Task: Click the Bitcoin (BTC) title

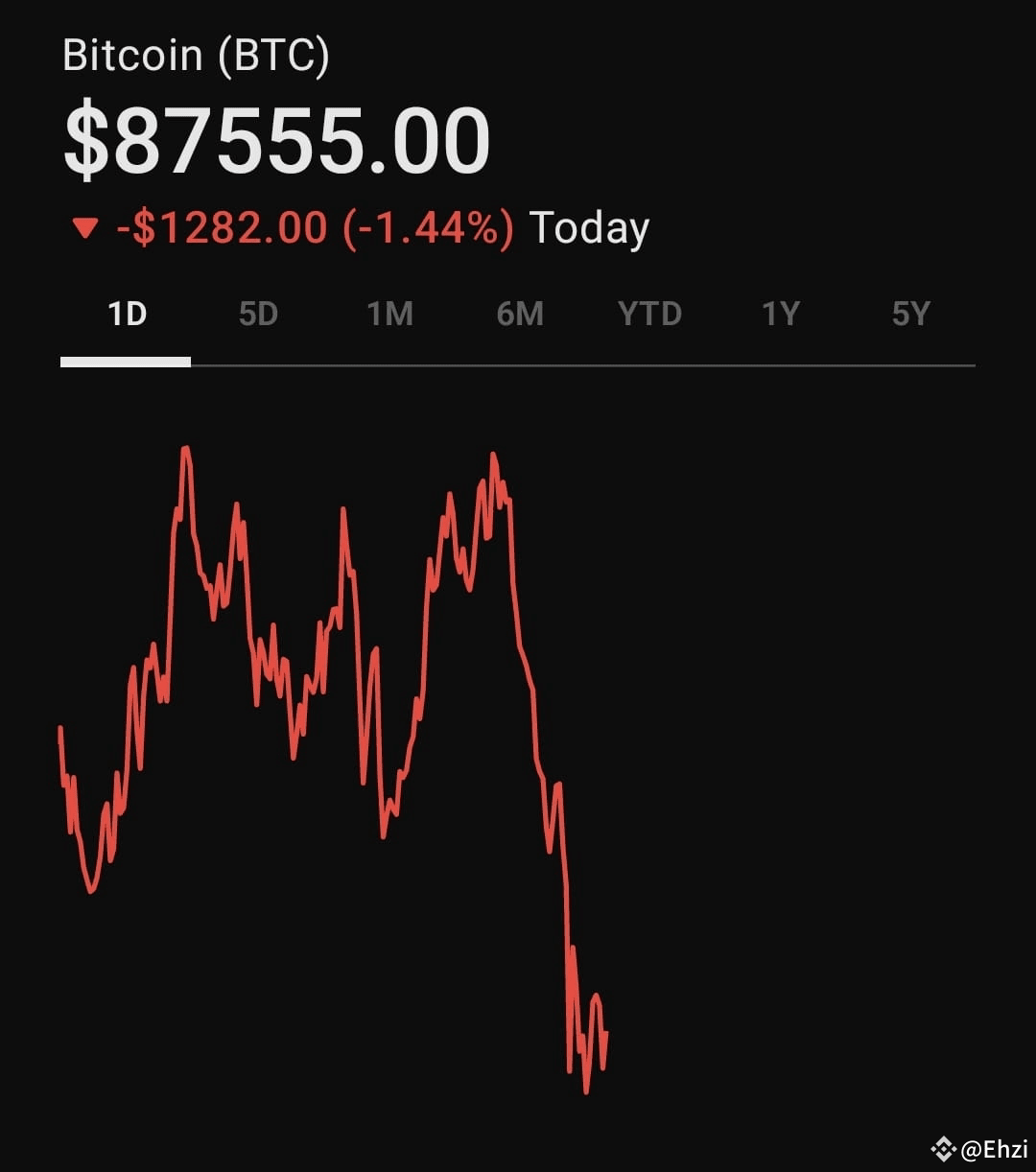Action: click(196, 55)
